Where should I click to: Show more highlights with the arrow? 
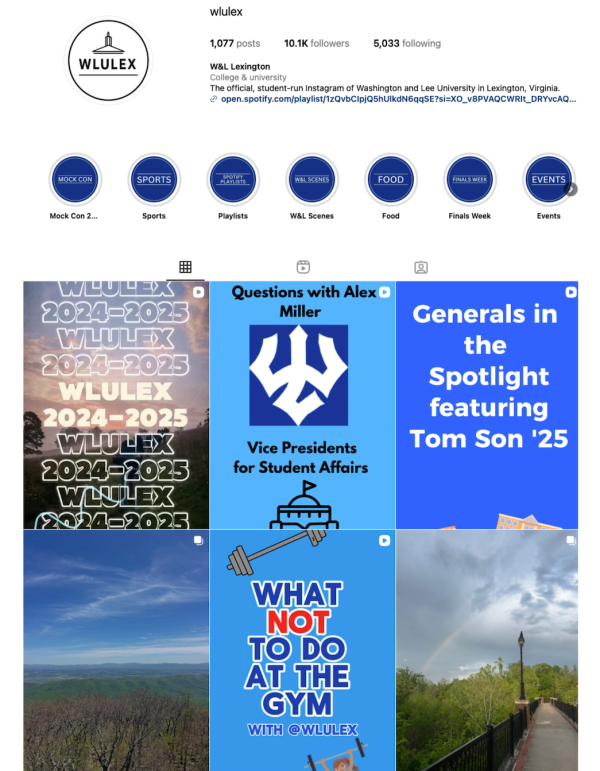pos(571,189)
